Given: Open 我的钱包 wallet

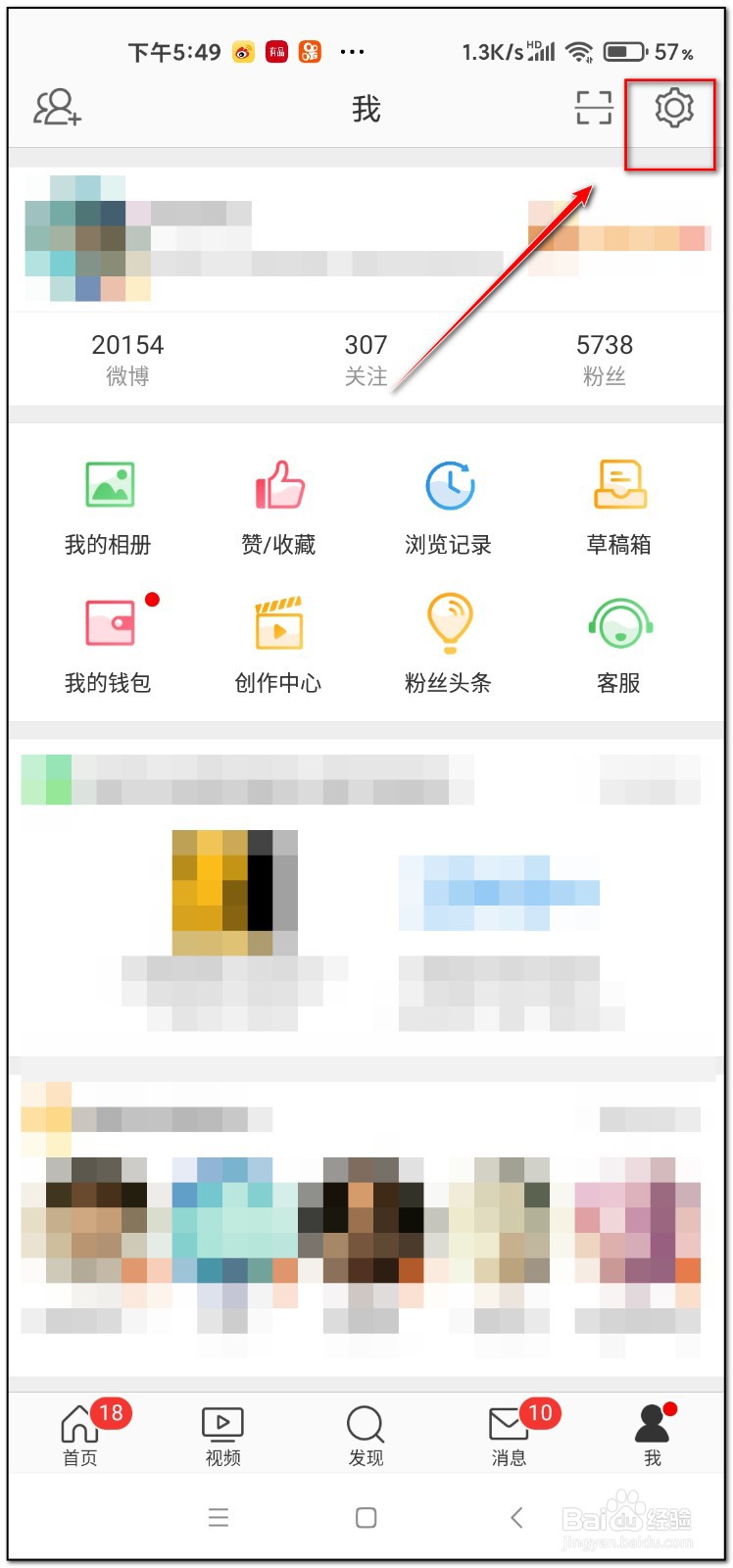Looking at the screenshot, I should [x=108, y=642].
